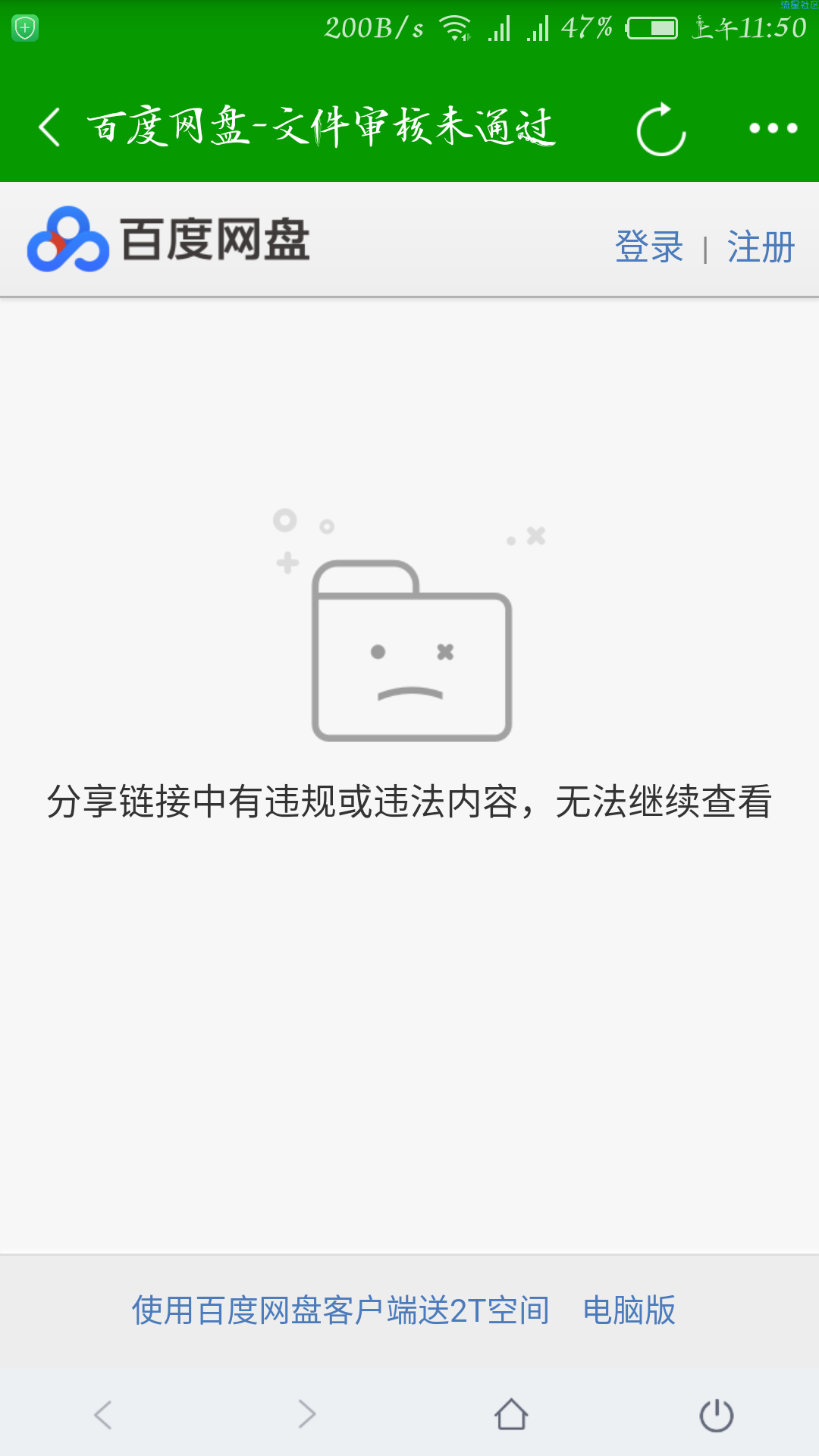Reload the page with the refresh icon

tap(661, 129)
